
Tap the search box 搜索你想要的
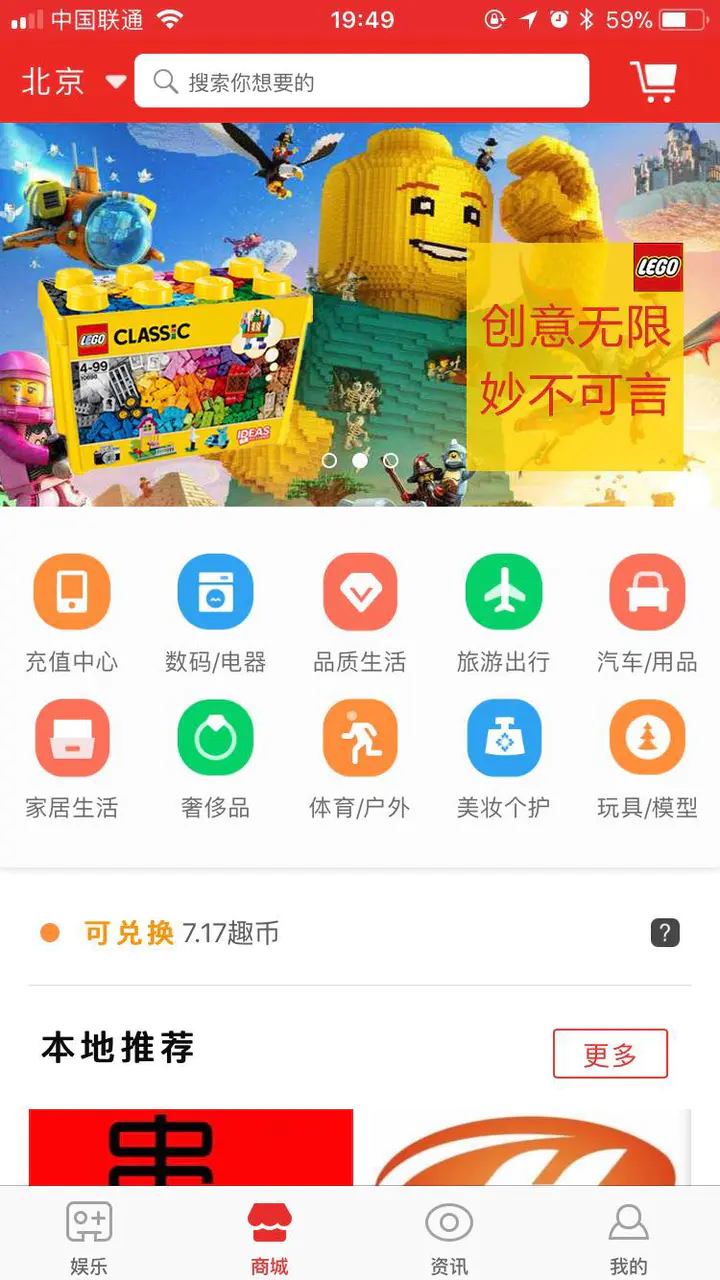click(x=362, y=81)
